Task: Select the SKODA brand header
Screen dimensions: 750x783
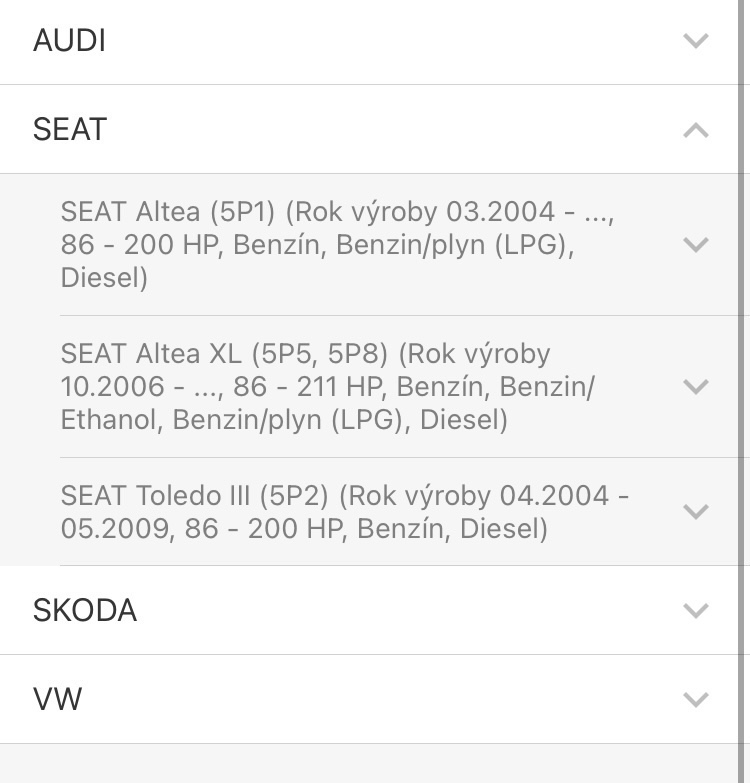Action: pos(85,610)
